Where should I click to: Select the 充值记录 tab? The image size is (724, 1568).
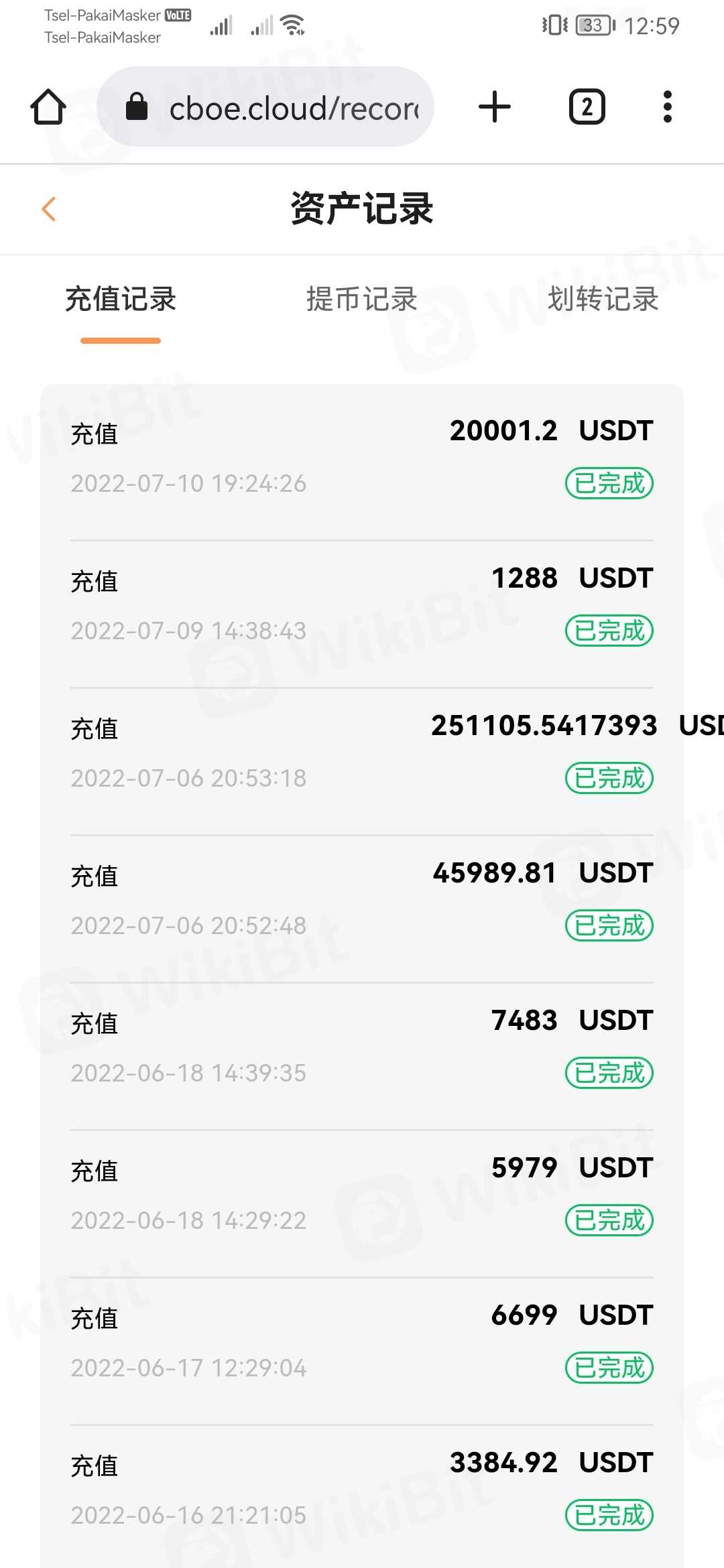click(x=121, y=300)
